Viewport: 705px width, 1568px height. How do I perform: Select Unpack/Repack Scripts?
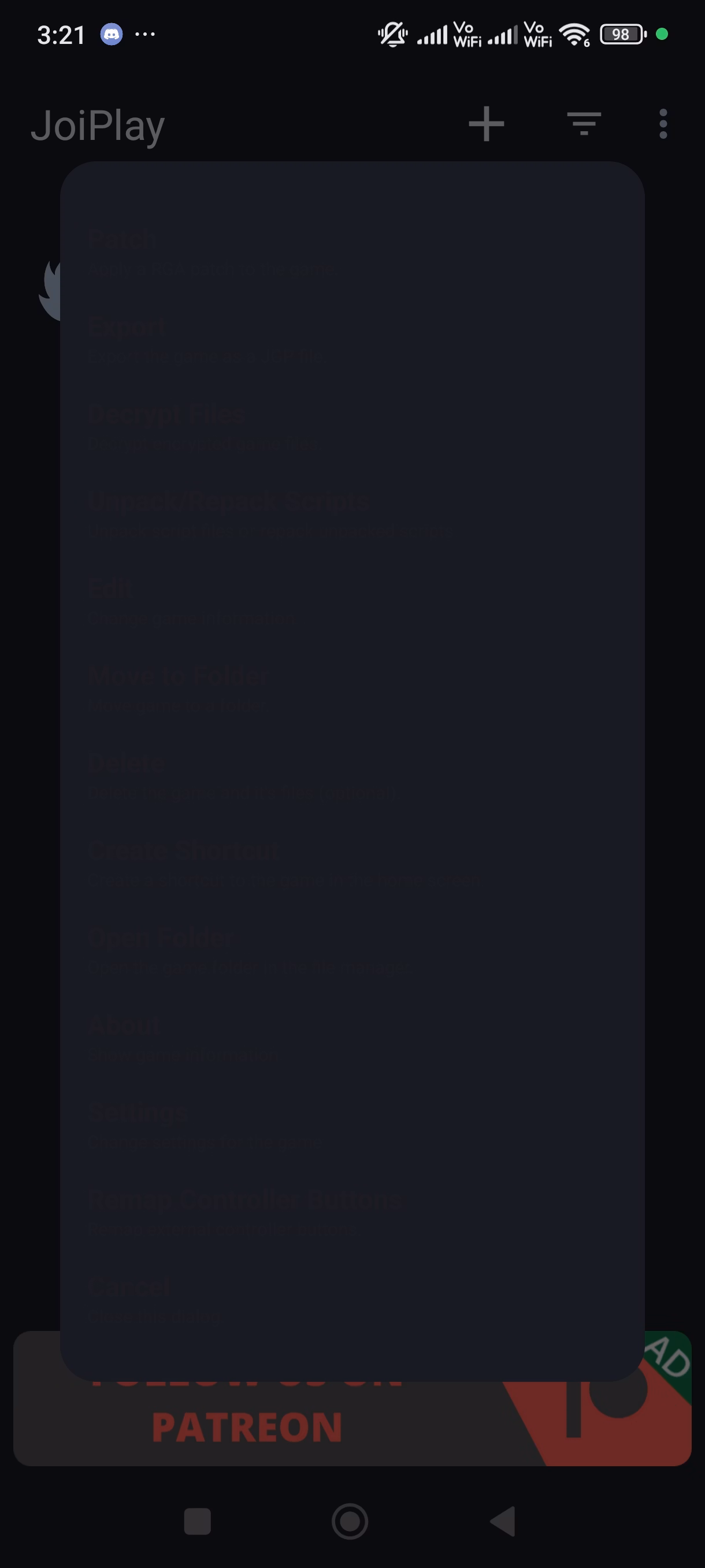tap(352, 513)
